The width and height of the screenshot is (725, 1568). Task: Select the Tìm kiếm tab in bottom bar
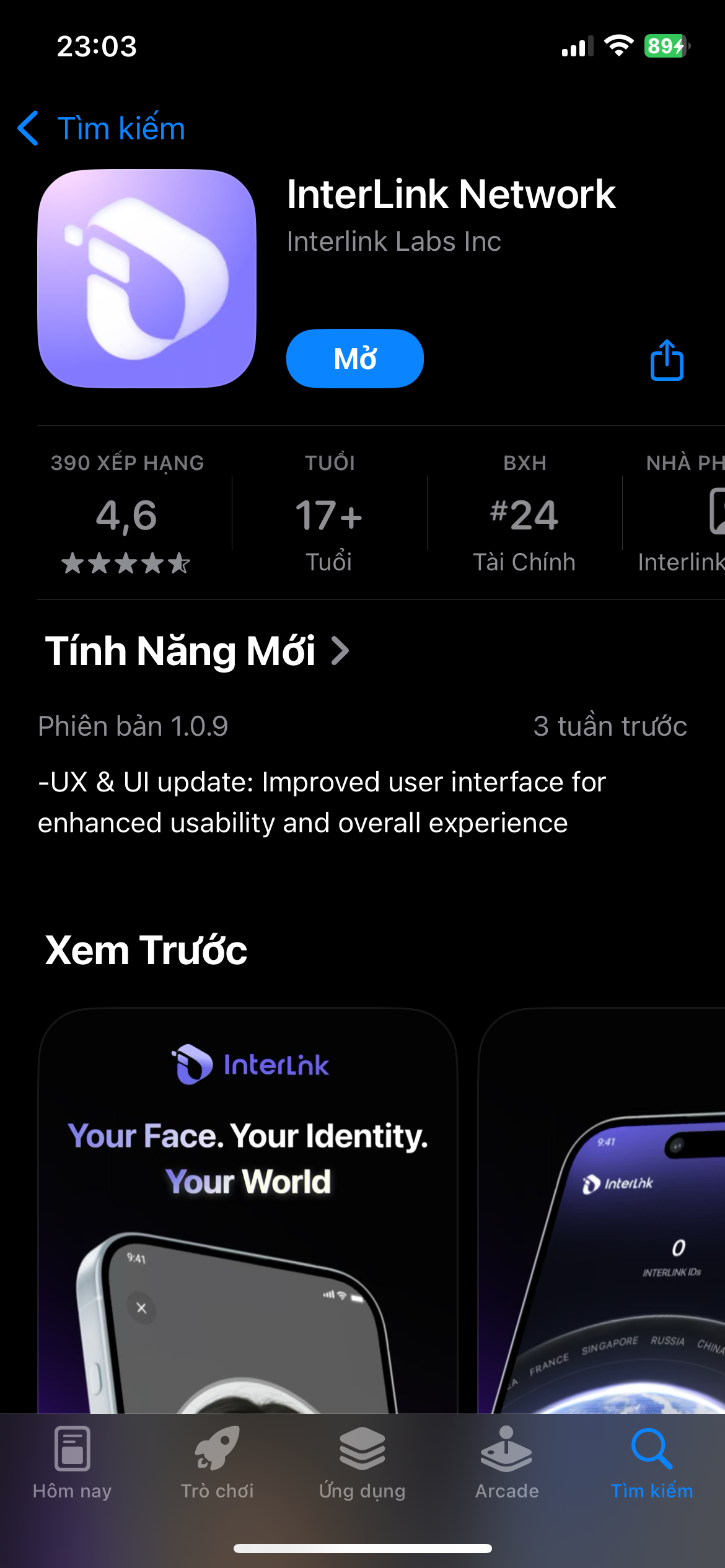coord(652,1463)
